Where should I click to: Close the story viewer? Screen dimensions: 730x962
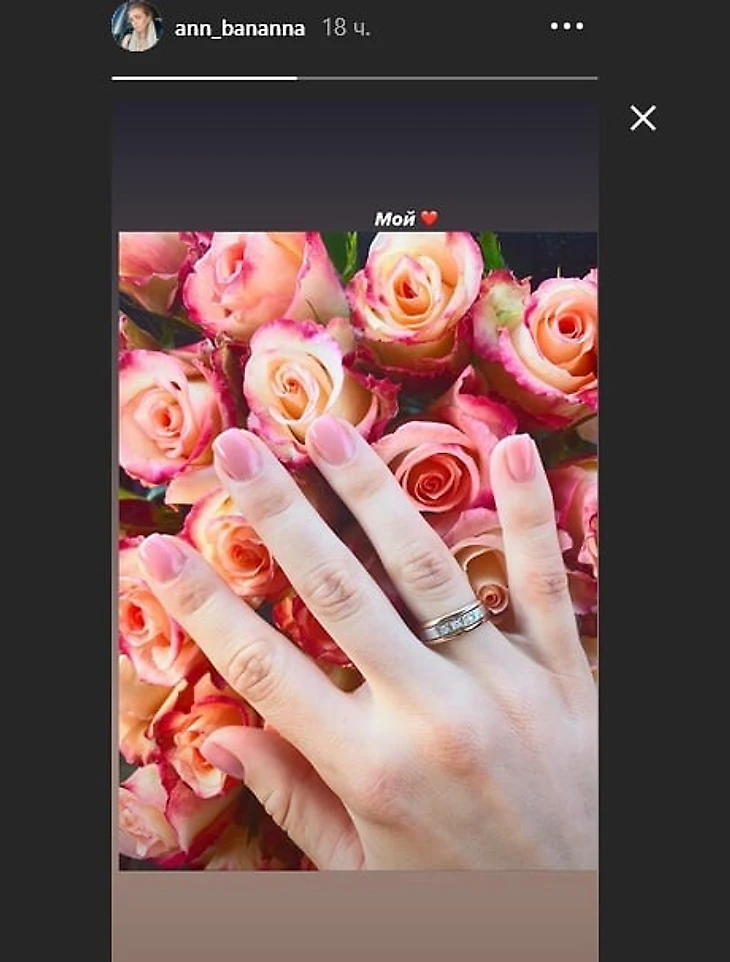click(x=643, y=118)
